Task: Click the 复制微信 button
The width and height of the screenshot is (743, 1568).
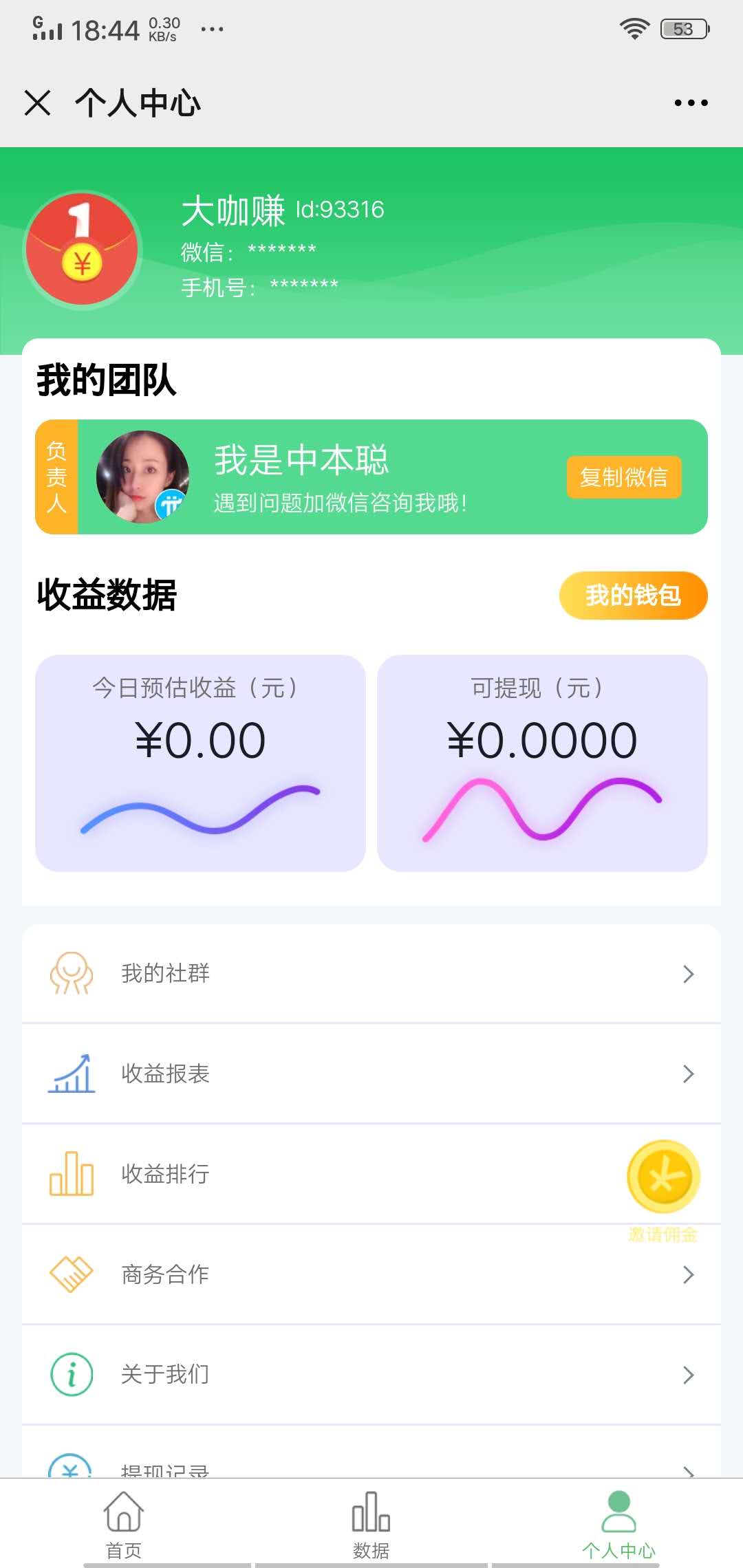Action: coord(623,477)
